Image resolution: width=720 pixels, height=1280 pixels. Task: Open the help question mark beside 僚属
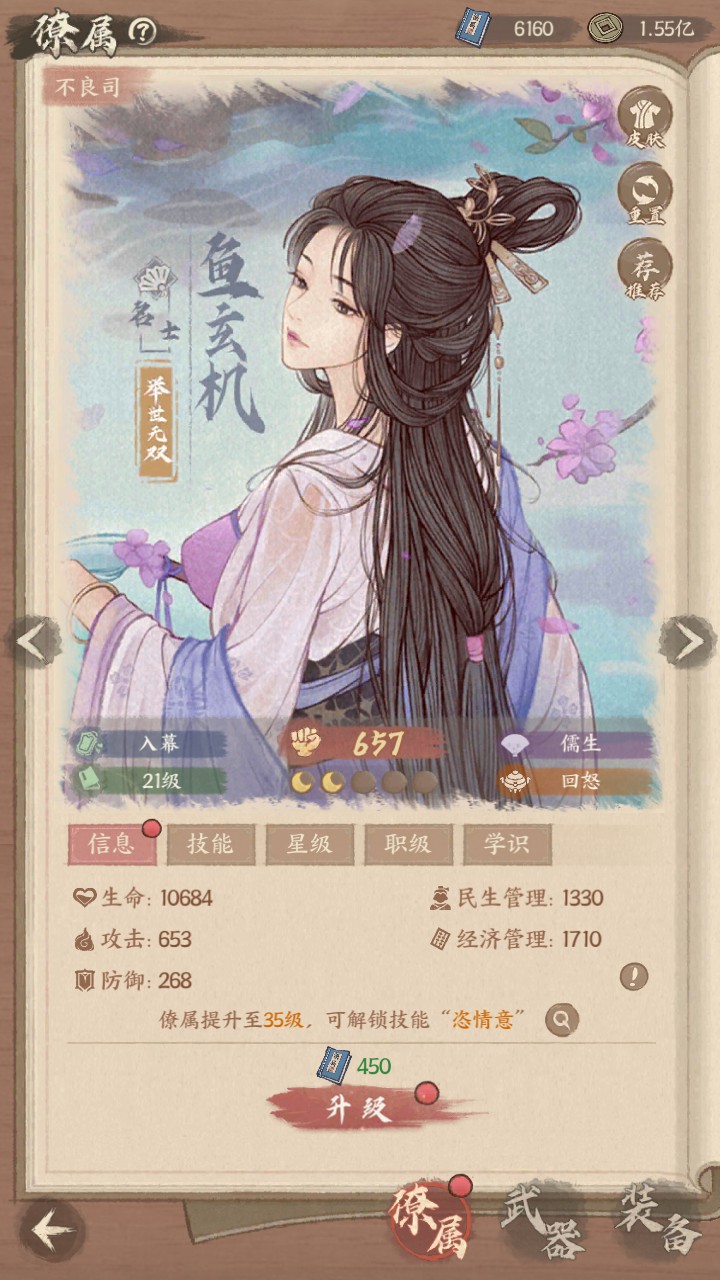(x=143, y=32)
